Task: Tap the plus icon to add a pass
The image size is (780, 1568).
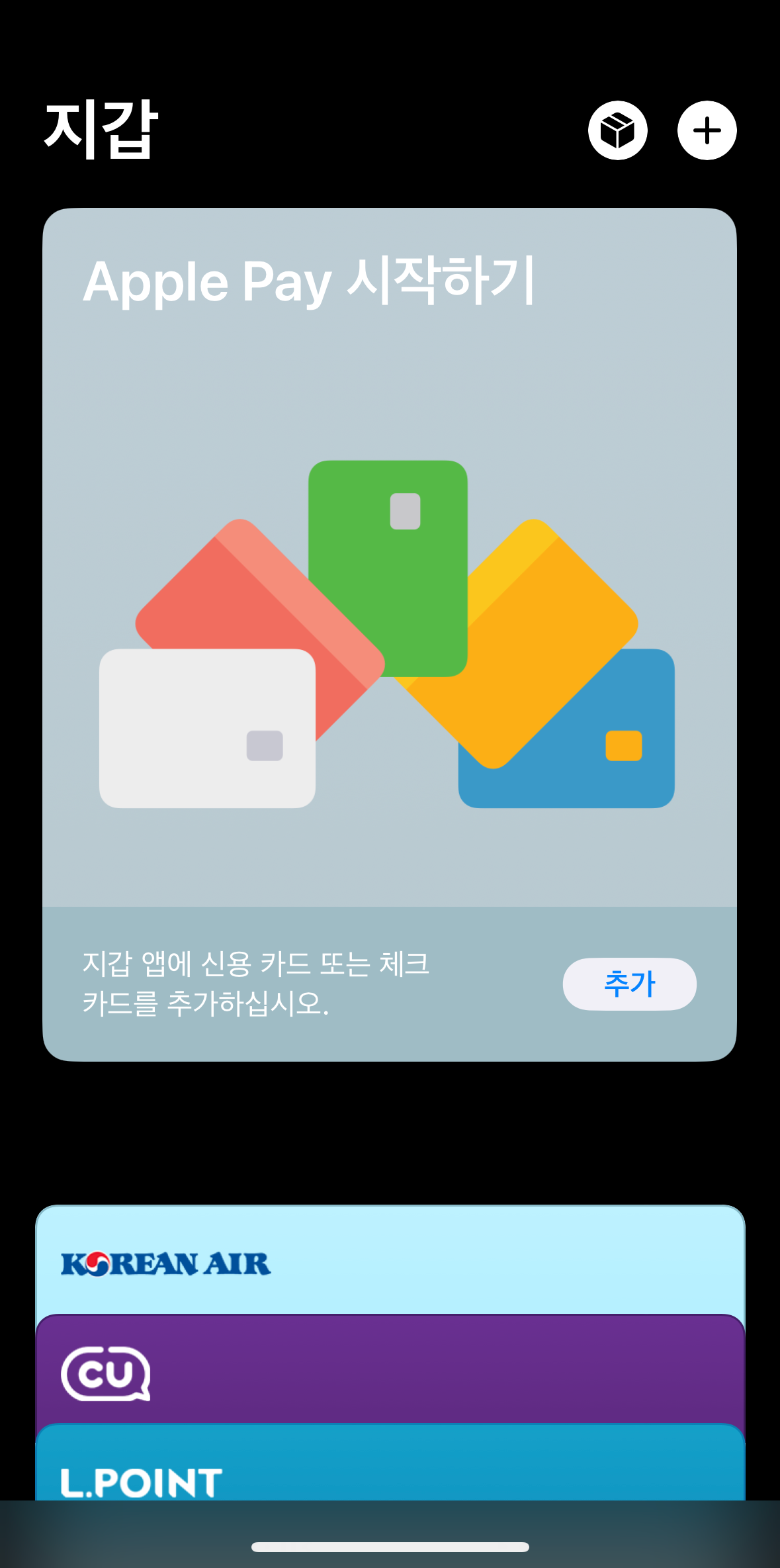Action: (x=707, y=130)
